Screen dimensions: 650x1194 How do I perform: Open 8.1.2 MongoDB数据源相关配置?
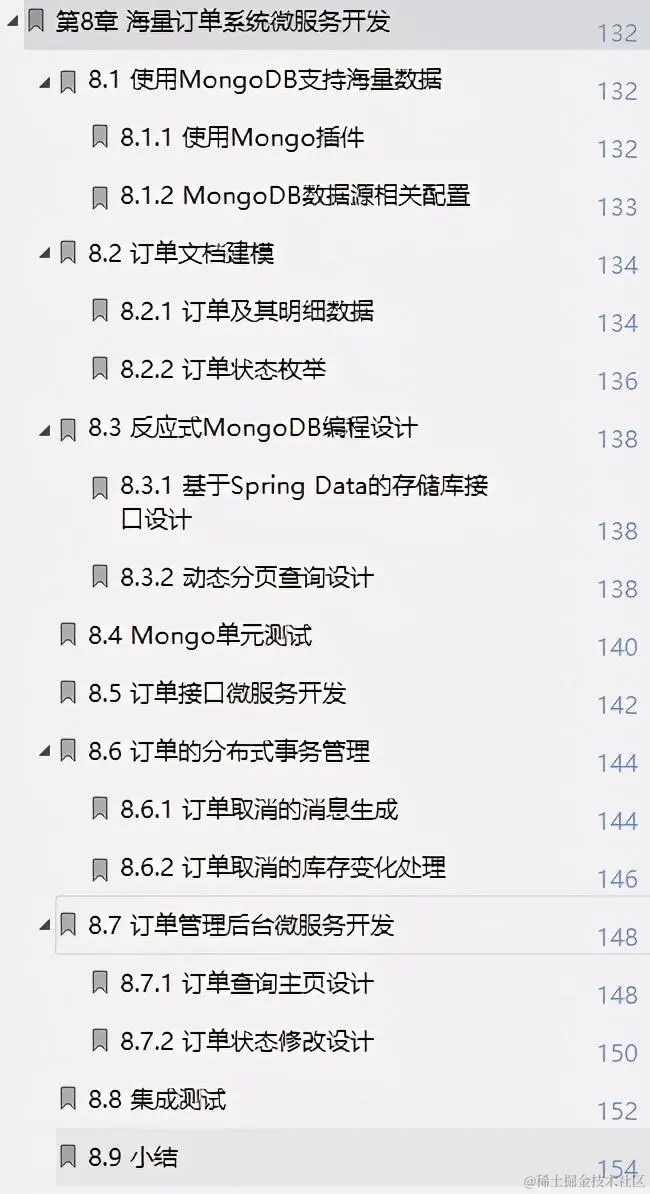coord(325,196)
